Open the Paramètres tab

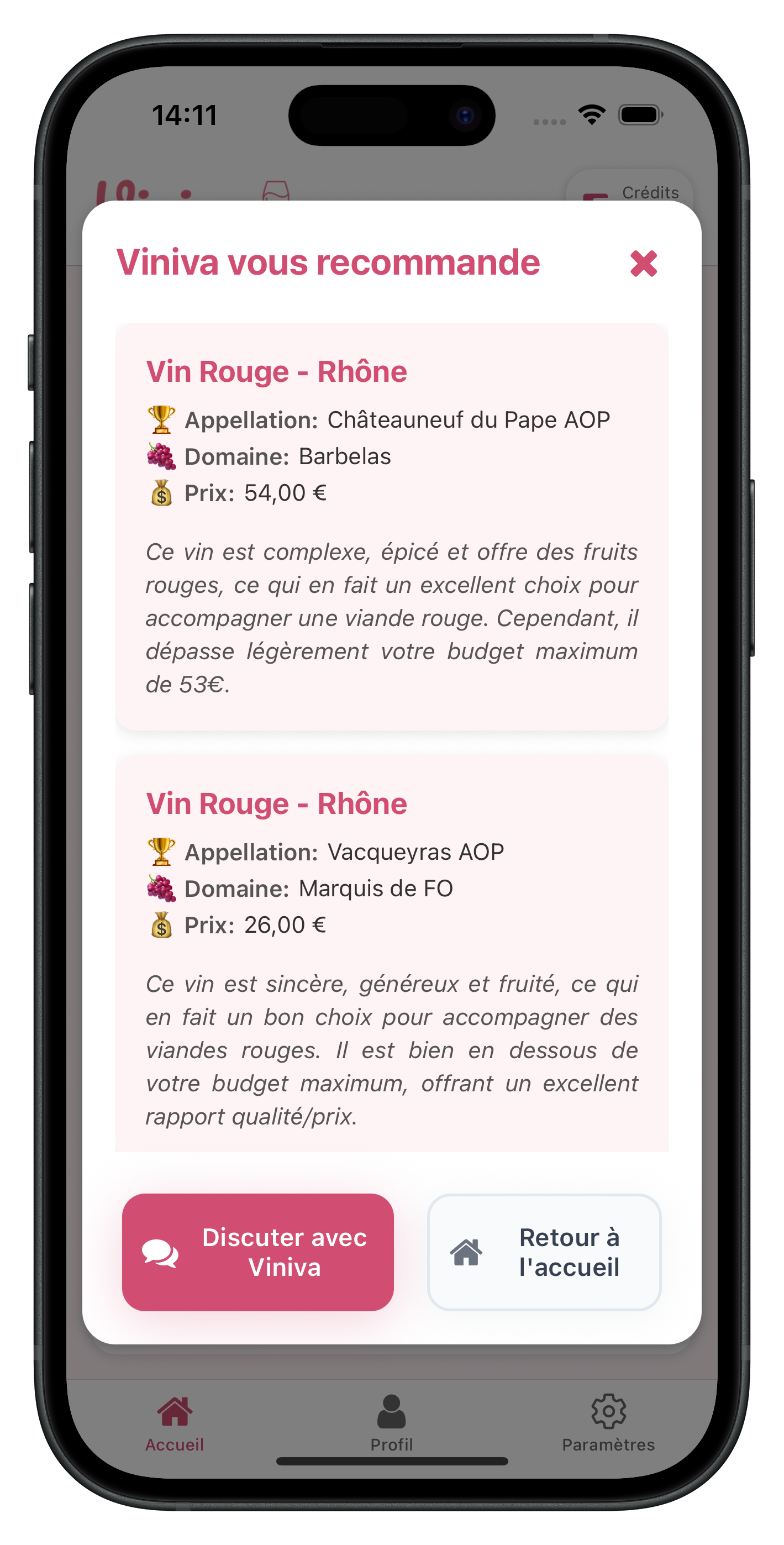pyautogui.click(x=608, y=1427)
